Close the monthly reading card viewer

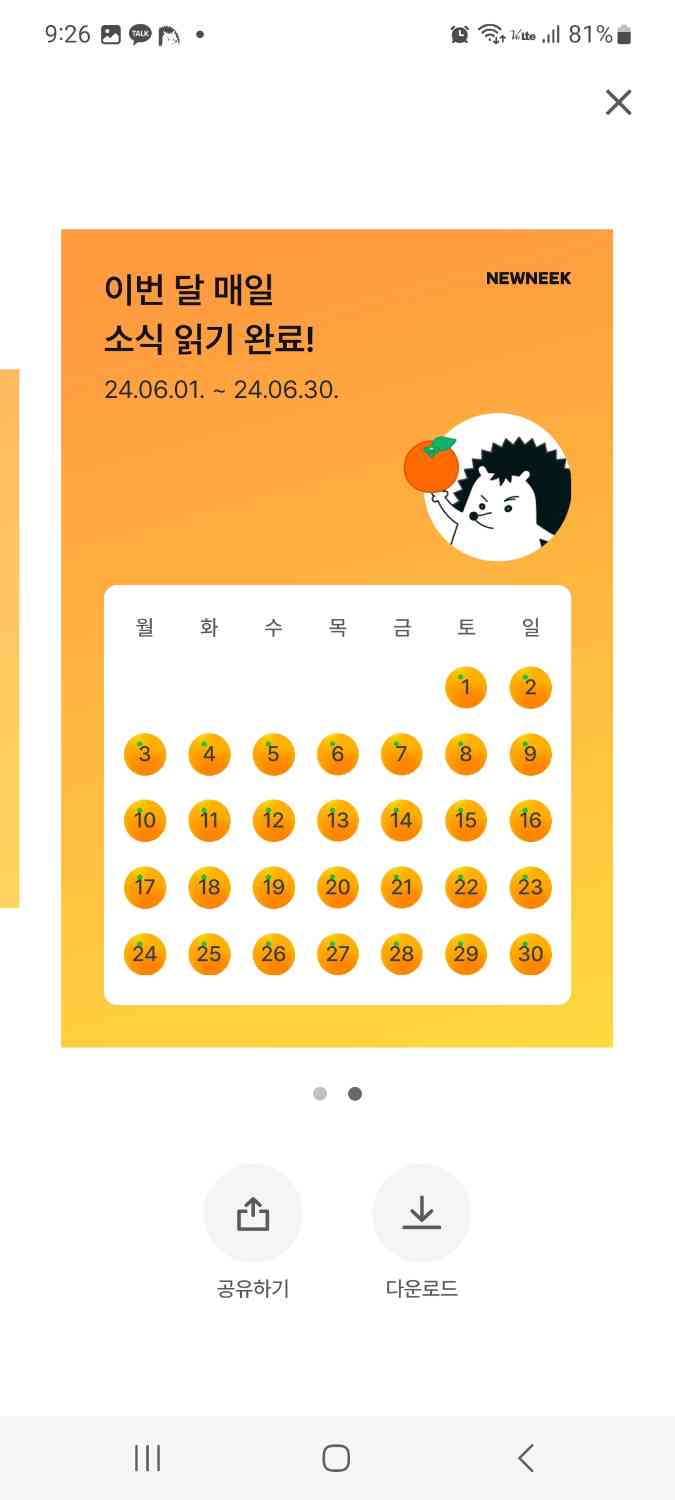tap(618, 102)
